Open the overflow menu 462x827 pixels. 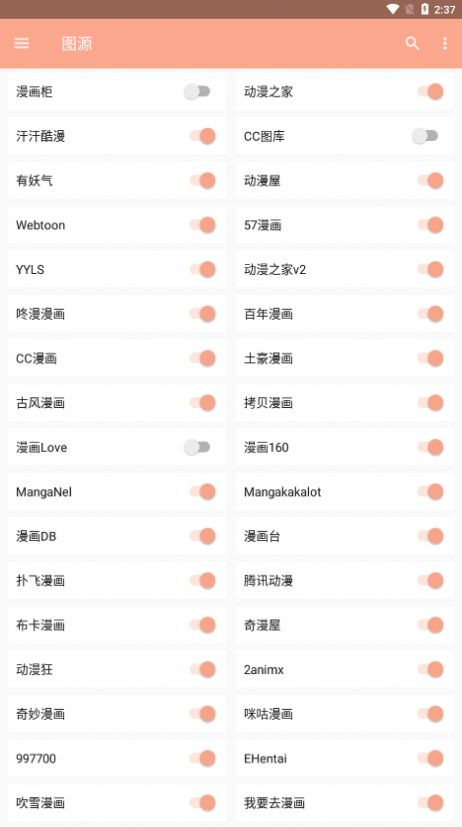(x=445, y=43)
